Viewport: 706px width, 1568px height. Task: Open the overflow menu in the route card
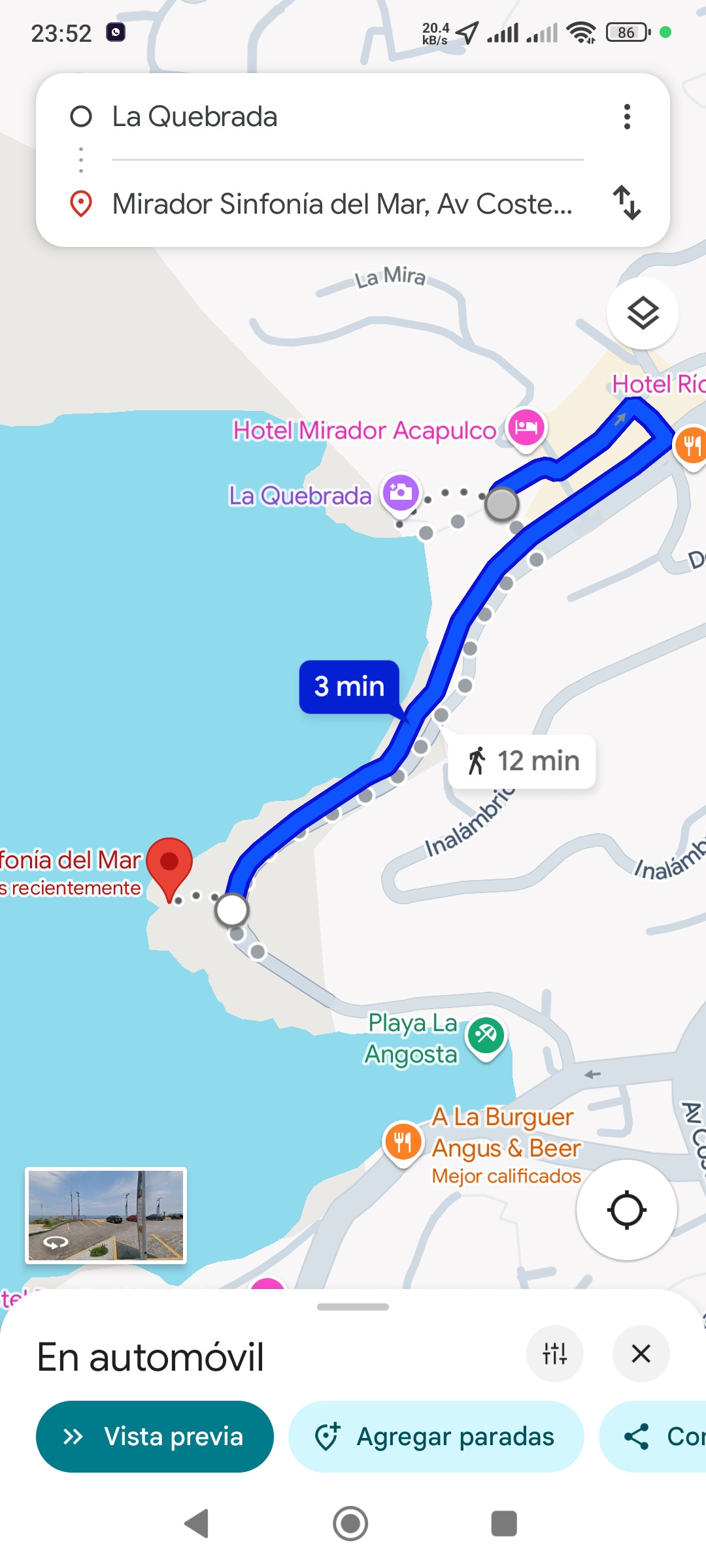(x=627, y=117)
